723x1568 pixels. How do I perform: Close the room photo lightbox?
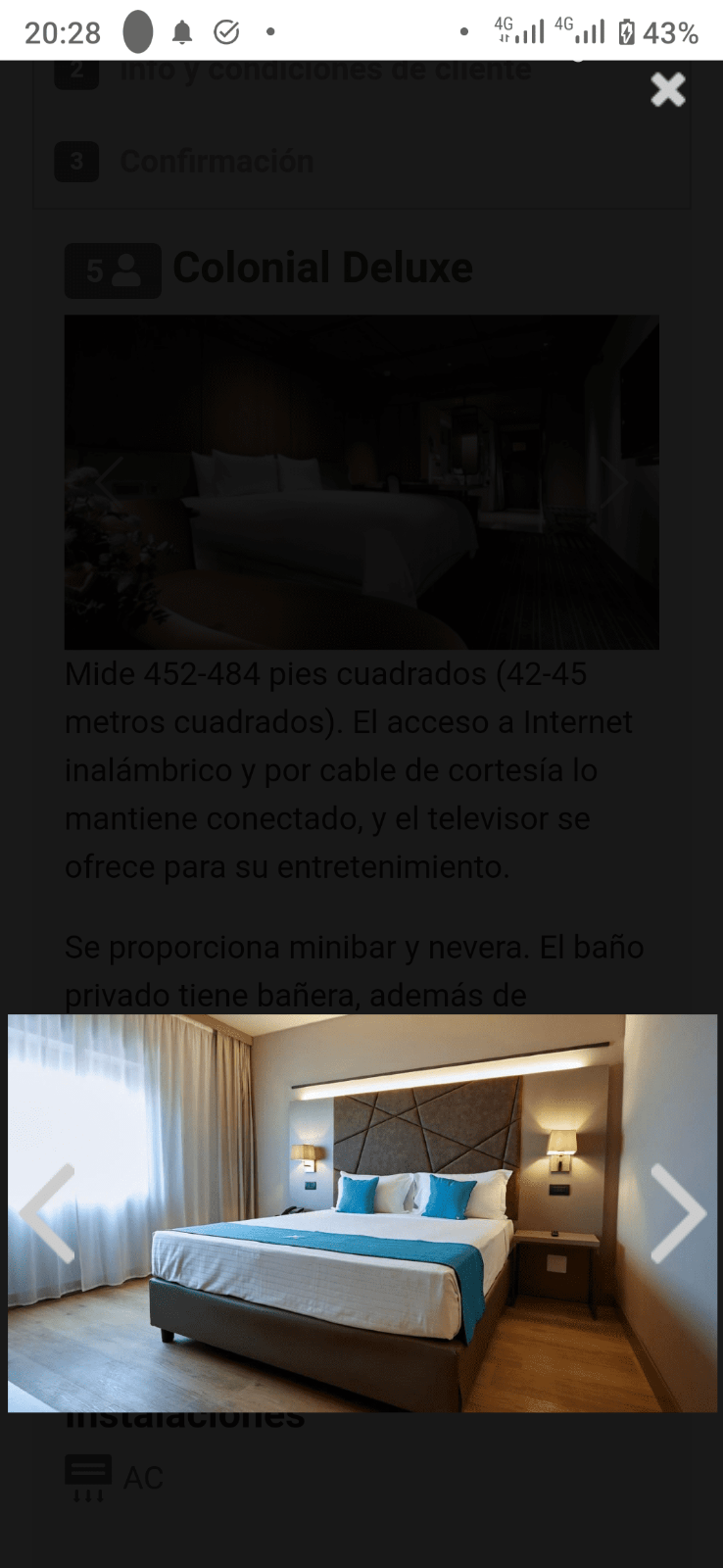(x=667, y=89)
